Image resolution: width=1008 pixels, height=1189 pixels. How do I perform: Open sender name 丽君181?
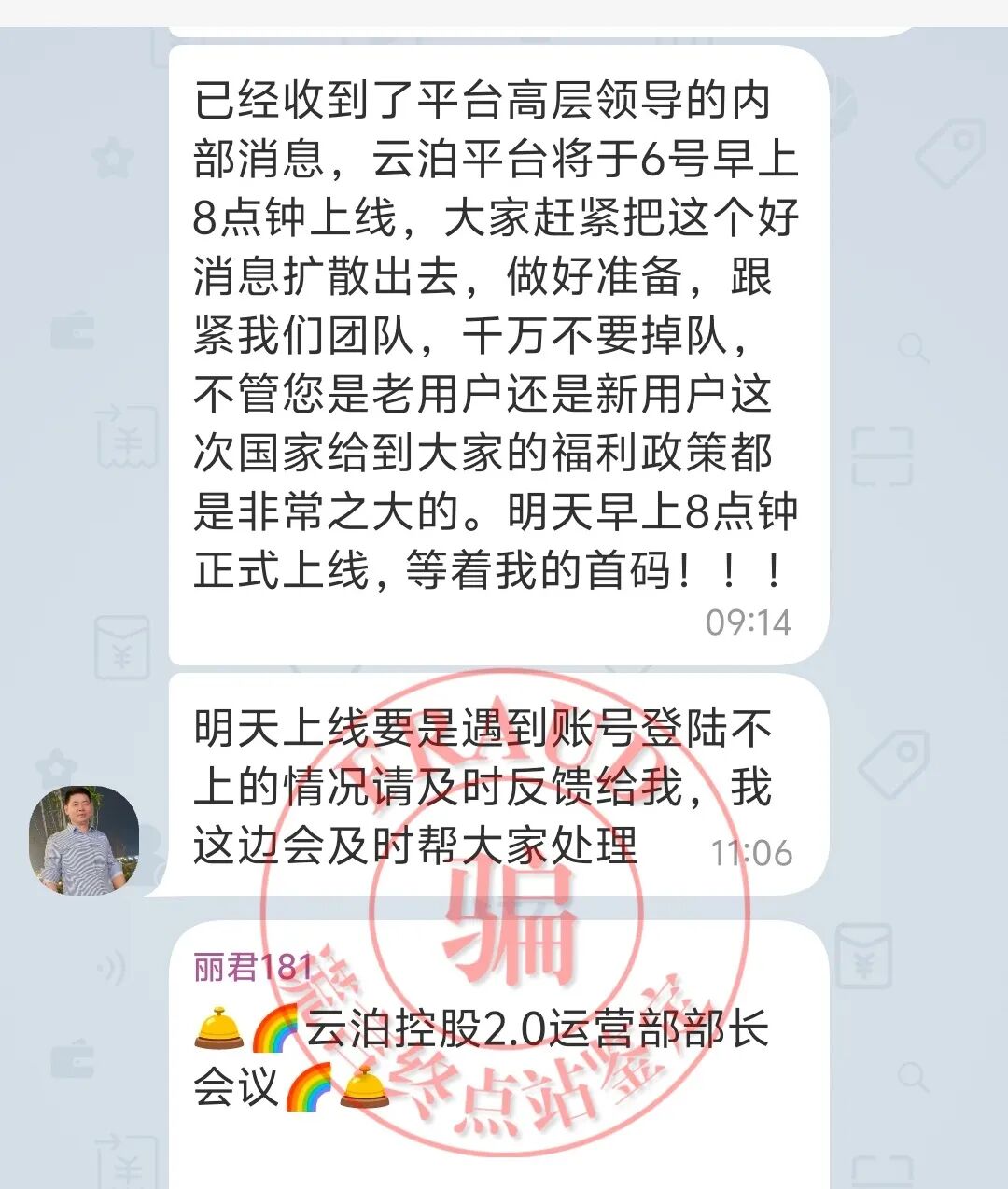pyautogui.click(x=252, y=967)
